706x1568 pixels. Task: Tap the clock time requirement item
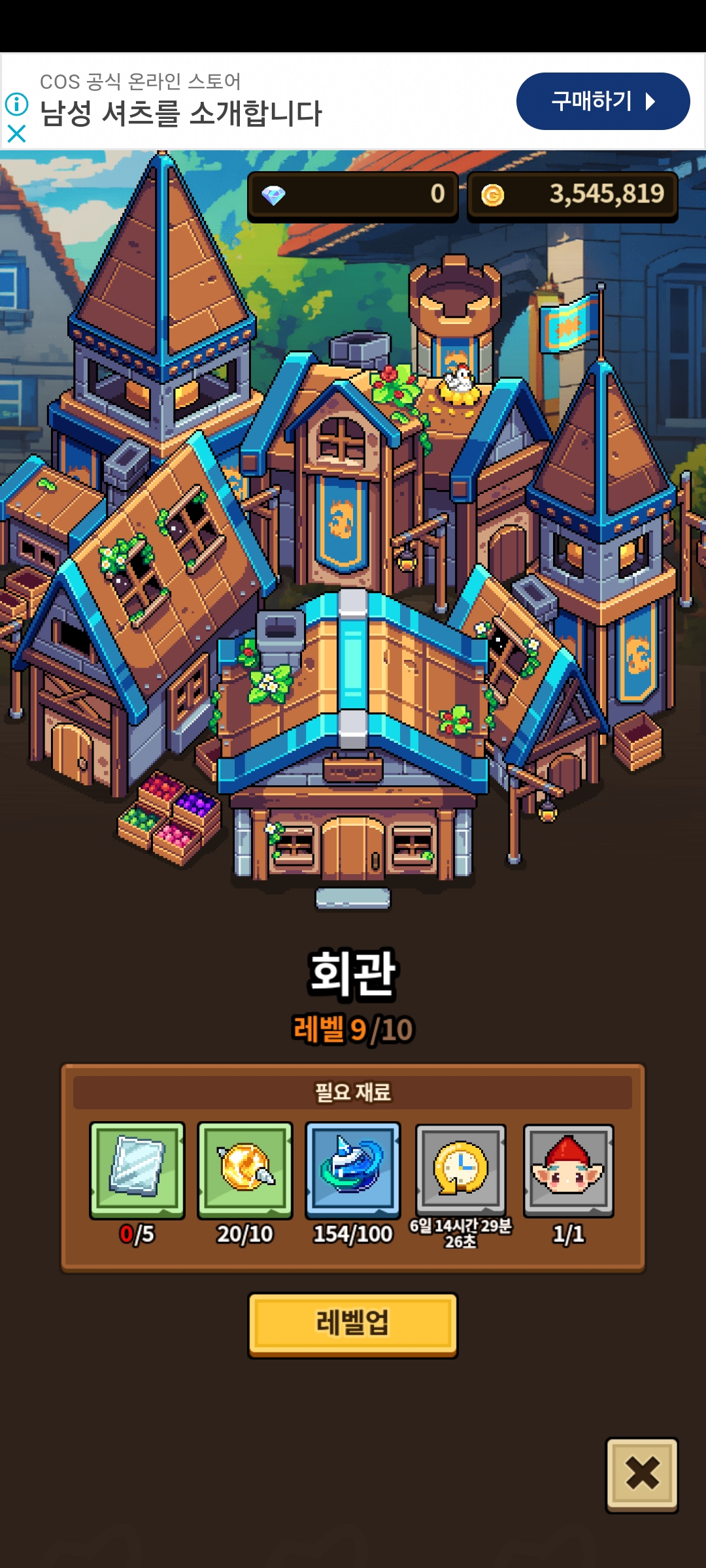point(461,1169)
